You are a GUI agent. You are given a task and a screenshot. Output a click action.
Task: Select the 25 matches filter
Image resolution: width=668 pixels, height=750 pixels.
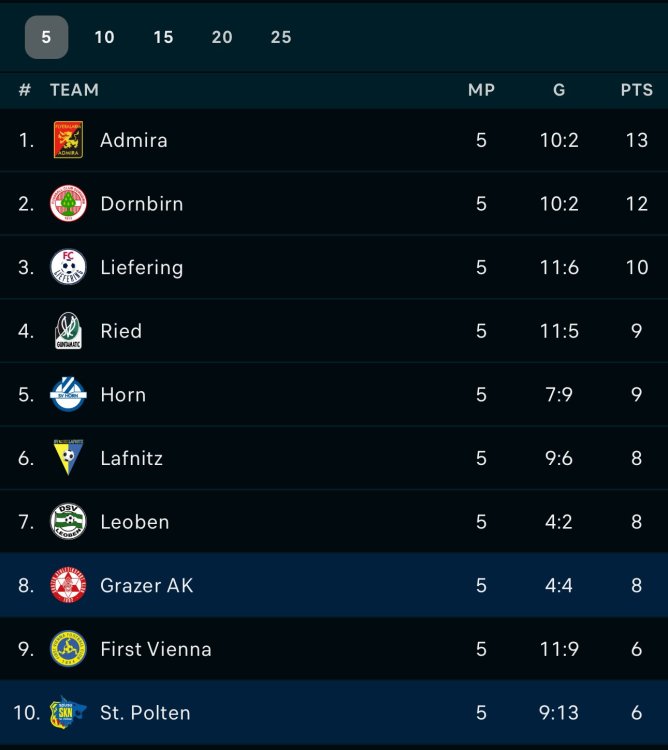click(281, 37)
